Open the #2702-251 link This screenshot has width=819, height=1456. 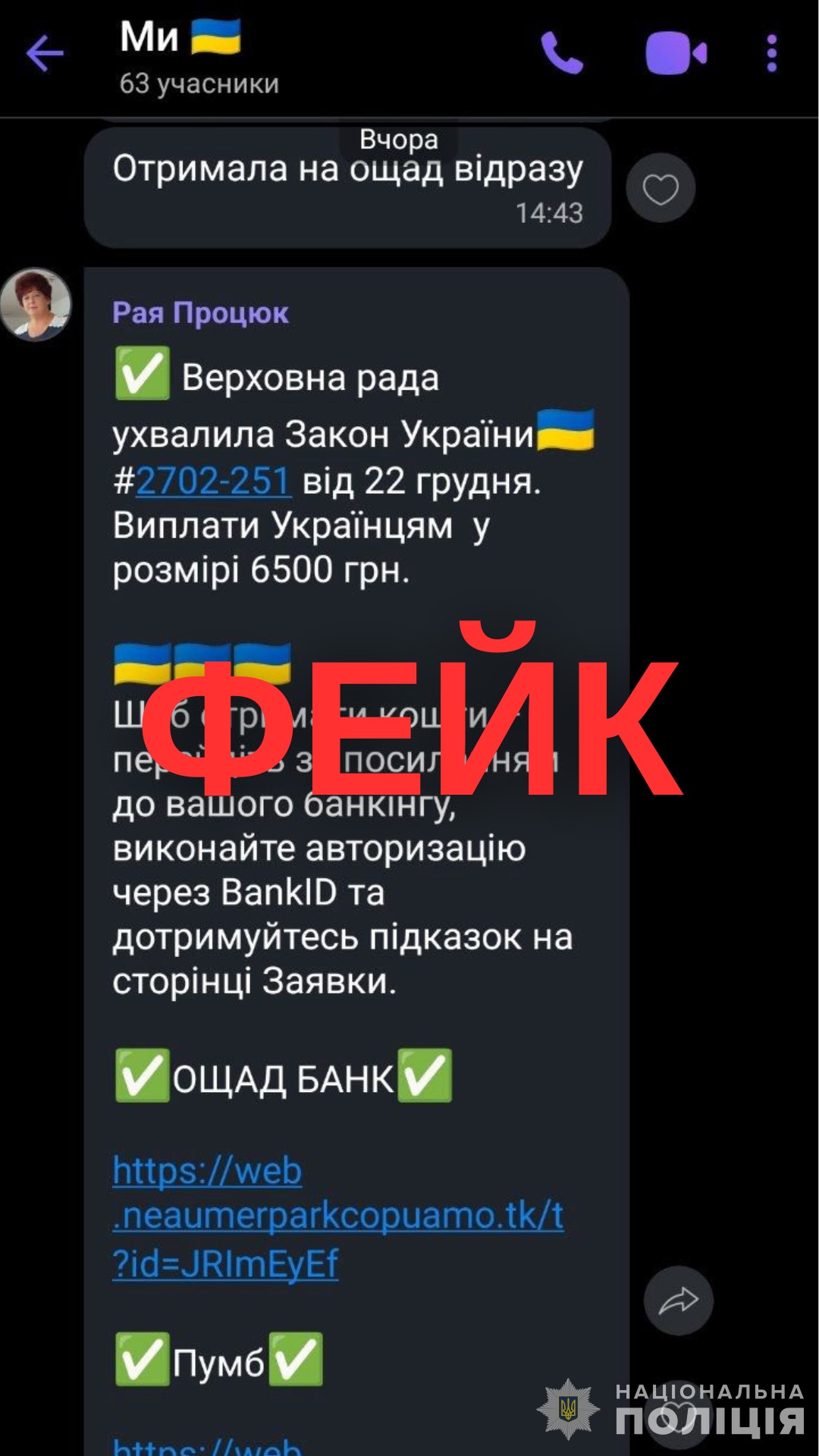[x=213, y=481]
